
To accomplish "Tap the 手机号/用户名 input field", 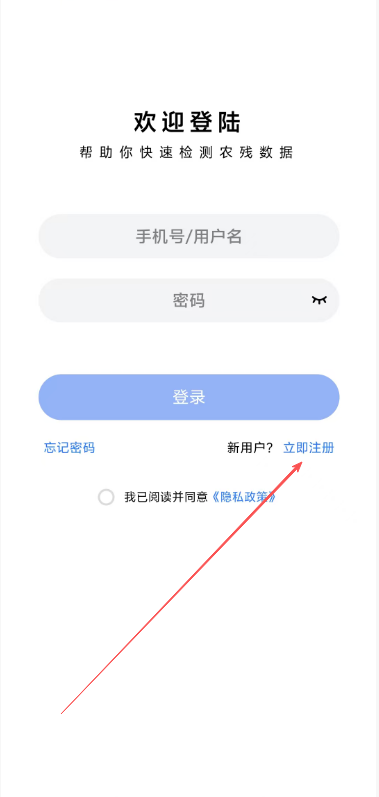I will (x=189, y=236).
